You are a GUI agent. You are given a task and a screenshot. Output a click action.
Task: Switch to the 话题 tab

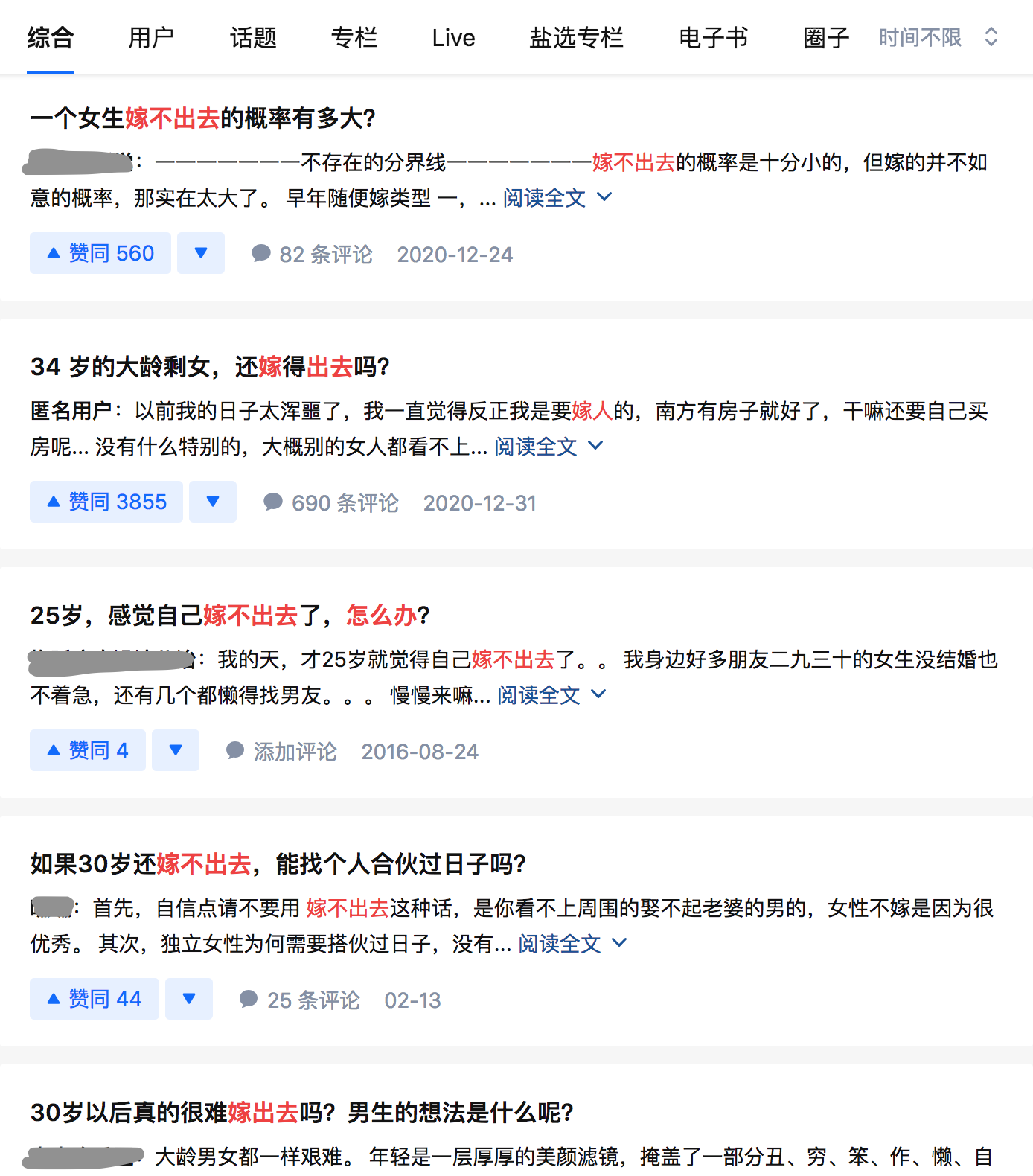pyautogui.click(x=253, y=38)
